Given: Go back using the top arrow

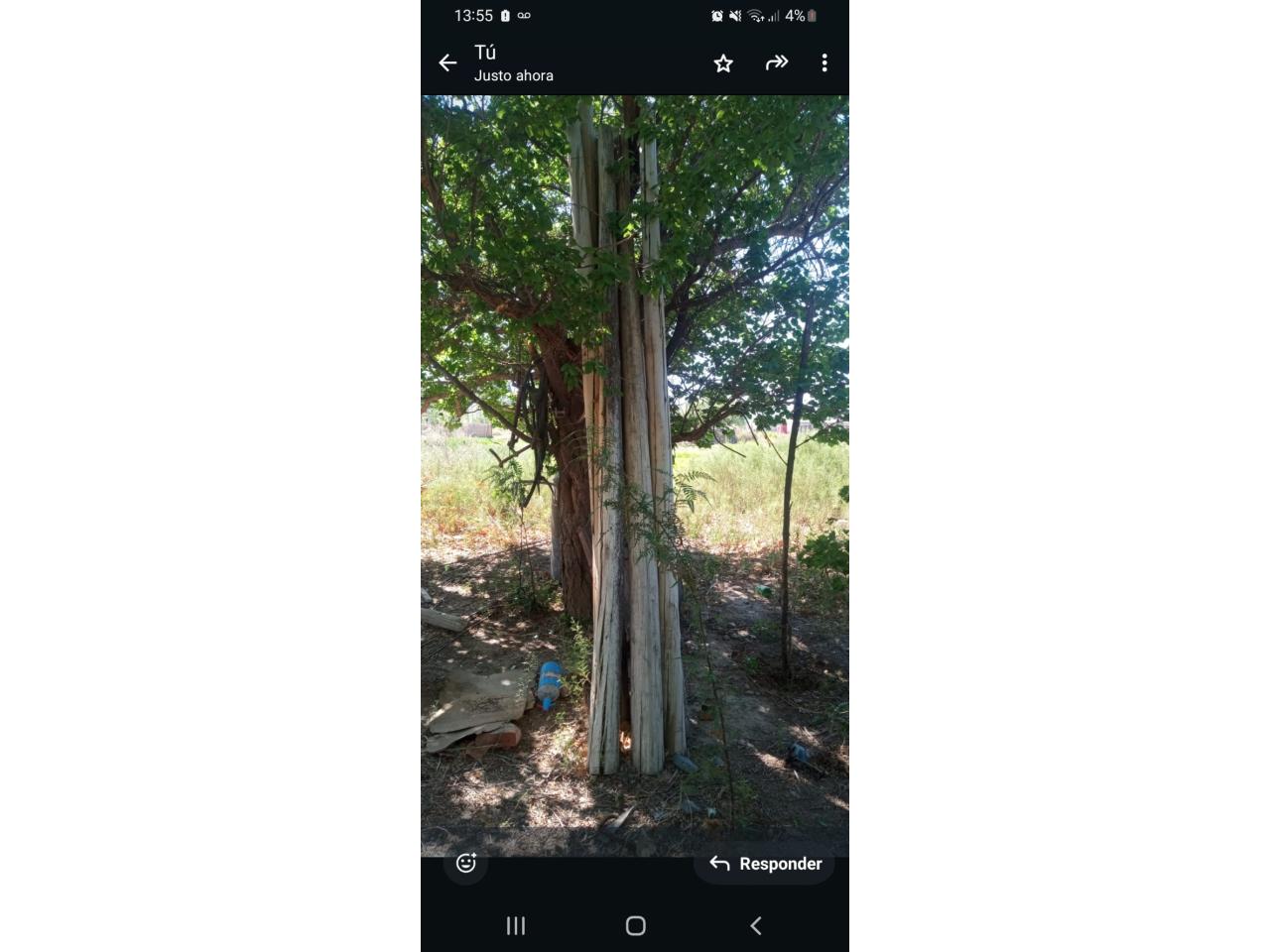Looking at the screenshot, I should click(447, 63).
